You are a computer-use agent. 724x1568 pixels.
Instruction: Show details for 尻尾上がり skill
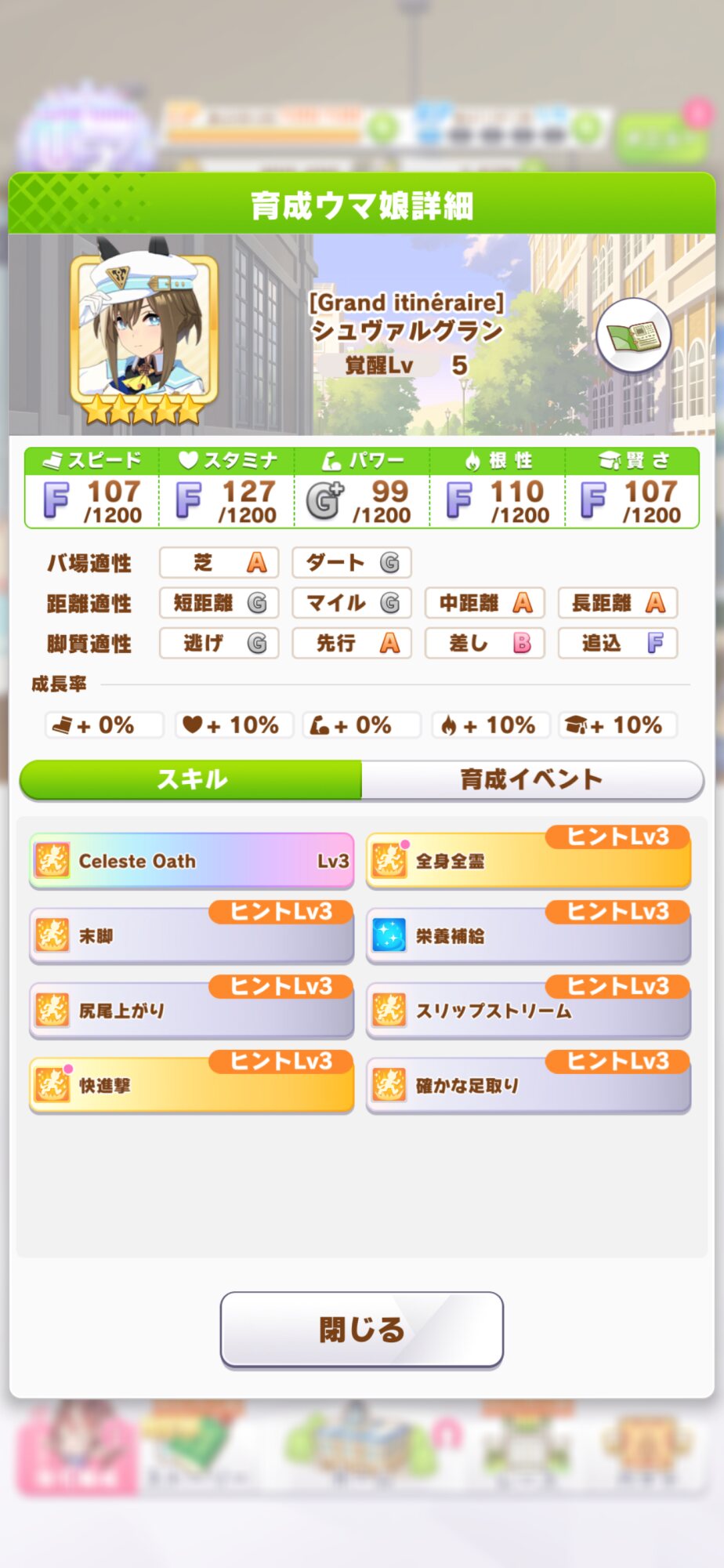click(x=191, y=1011)
